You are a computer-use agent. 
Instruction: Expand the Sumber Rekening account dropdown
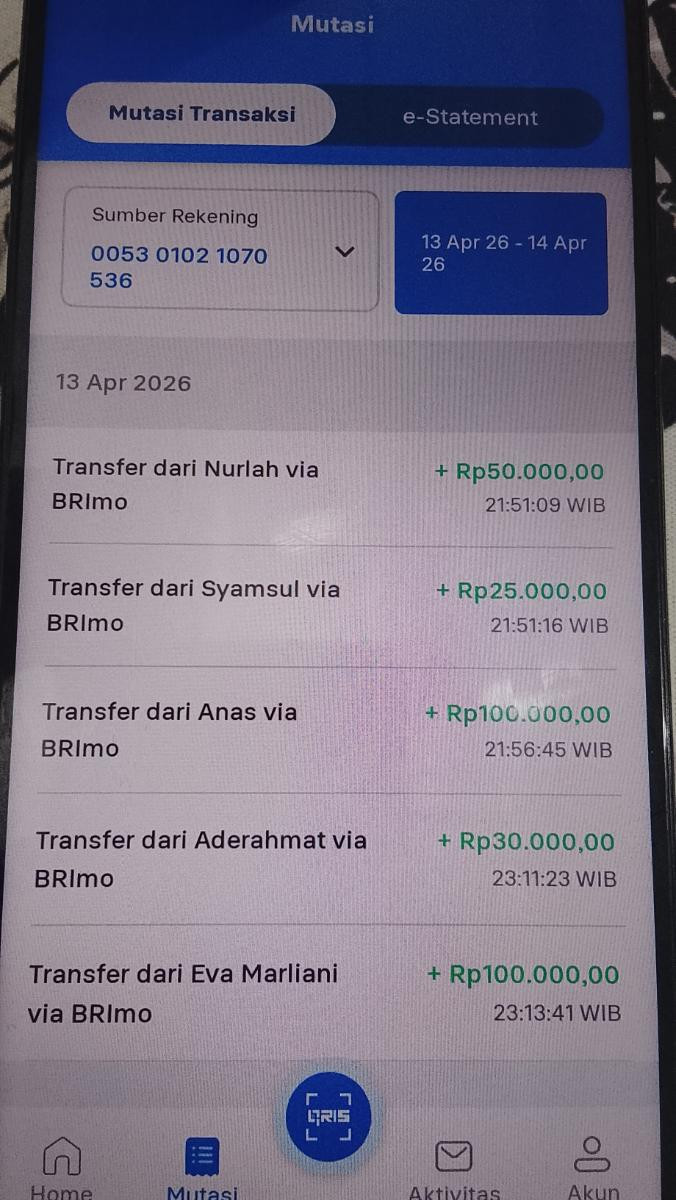pos(344,252)
